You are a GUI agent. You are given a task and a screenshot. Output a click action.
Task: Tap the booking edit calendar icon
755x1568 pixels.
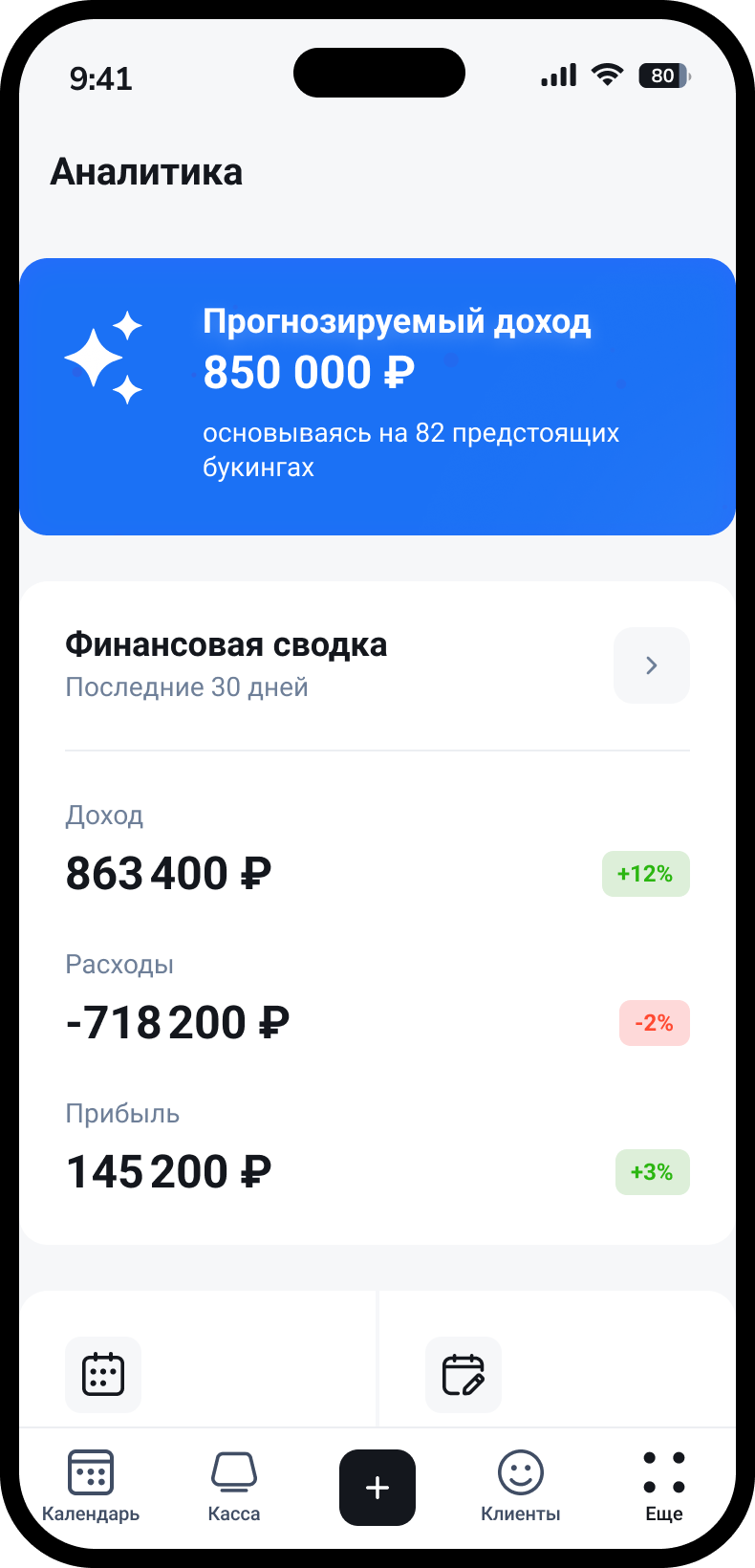[x=464, y=1374]
